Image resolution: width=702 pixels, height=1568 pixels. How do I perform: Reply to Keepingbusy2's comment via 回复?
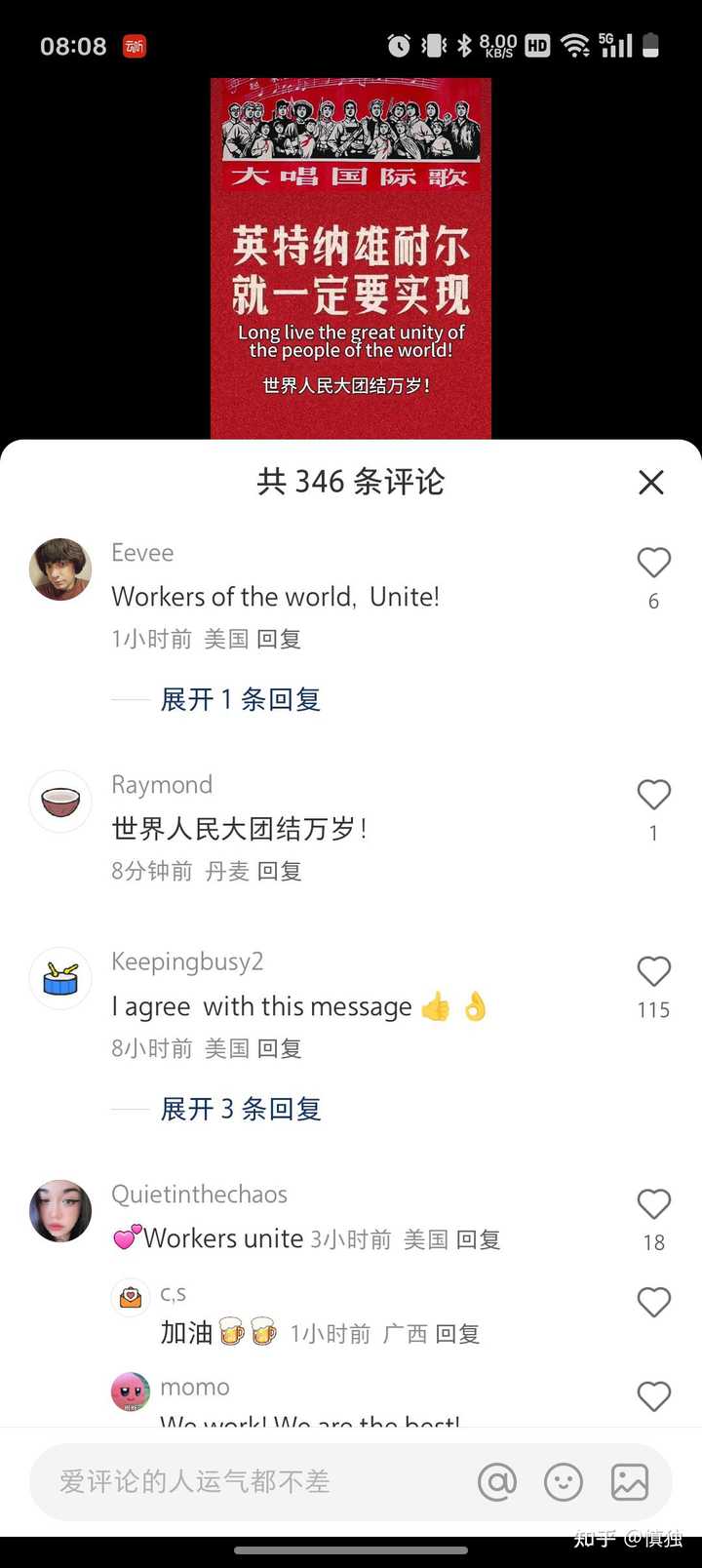coord(279,1048)
